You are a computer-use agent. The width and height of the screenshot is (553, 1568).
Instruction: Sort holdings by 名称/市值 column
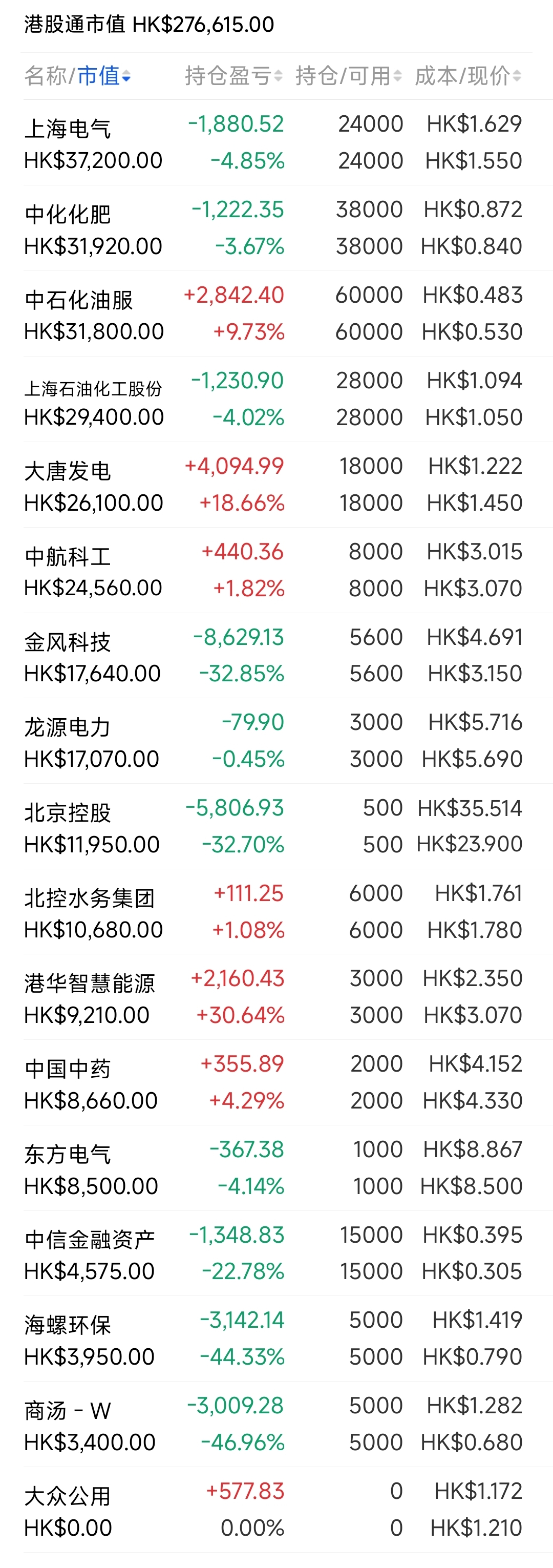click(77, 76)
